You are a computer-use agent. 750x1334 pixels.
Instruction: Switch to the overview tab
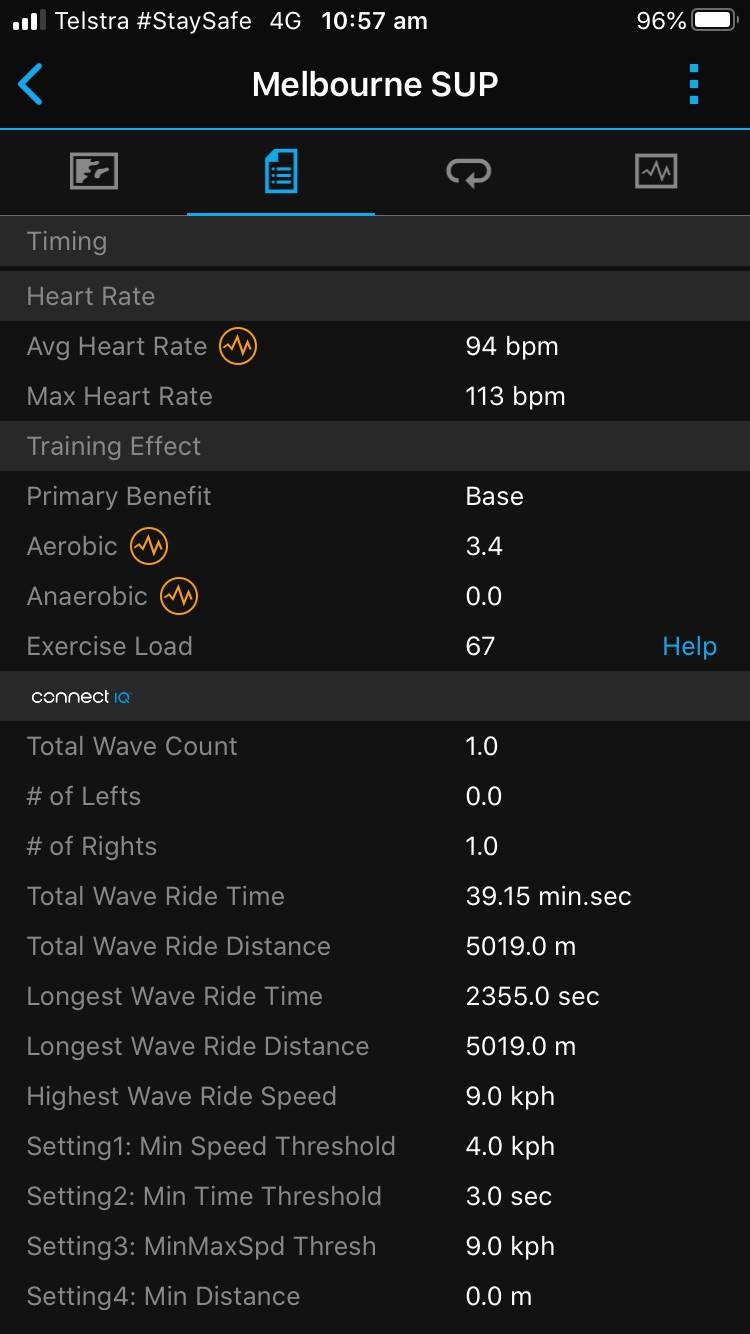[x=94, y=172]
